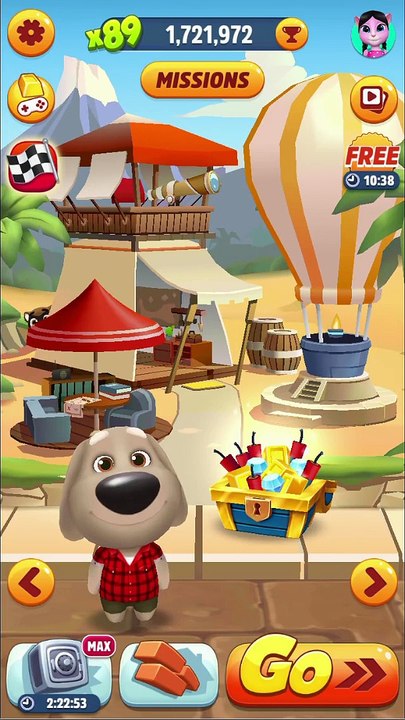Screen dimensions: 405x720
Task: Open the Missions button
Action: tap(202, 80)
